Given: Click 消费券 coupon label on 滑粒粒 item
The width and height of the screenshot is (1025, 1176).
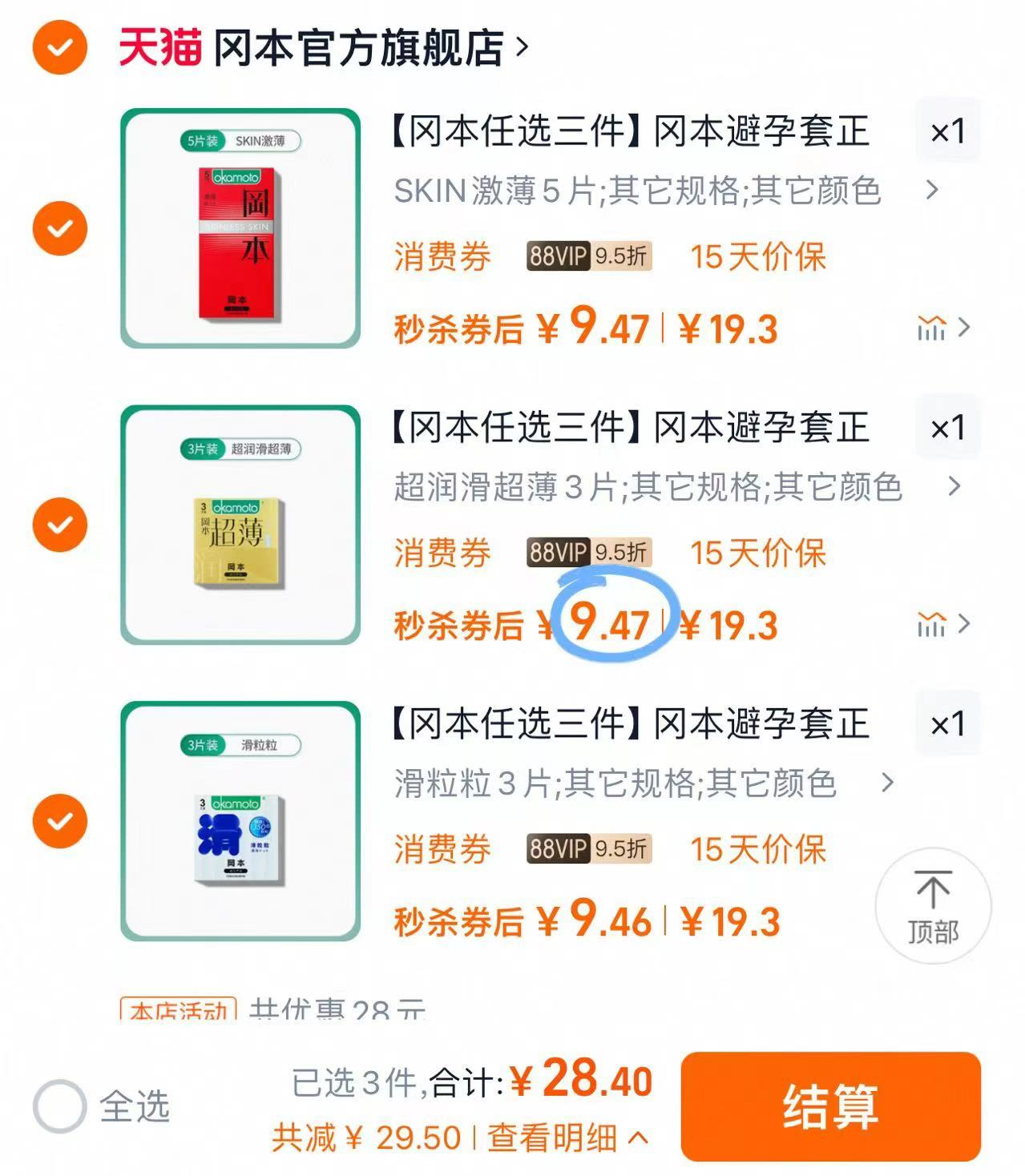Looking at the screenshot, I should [442, 850].
